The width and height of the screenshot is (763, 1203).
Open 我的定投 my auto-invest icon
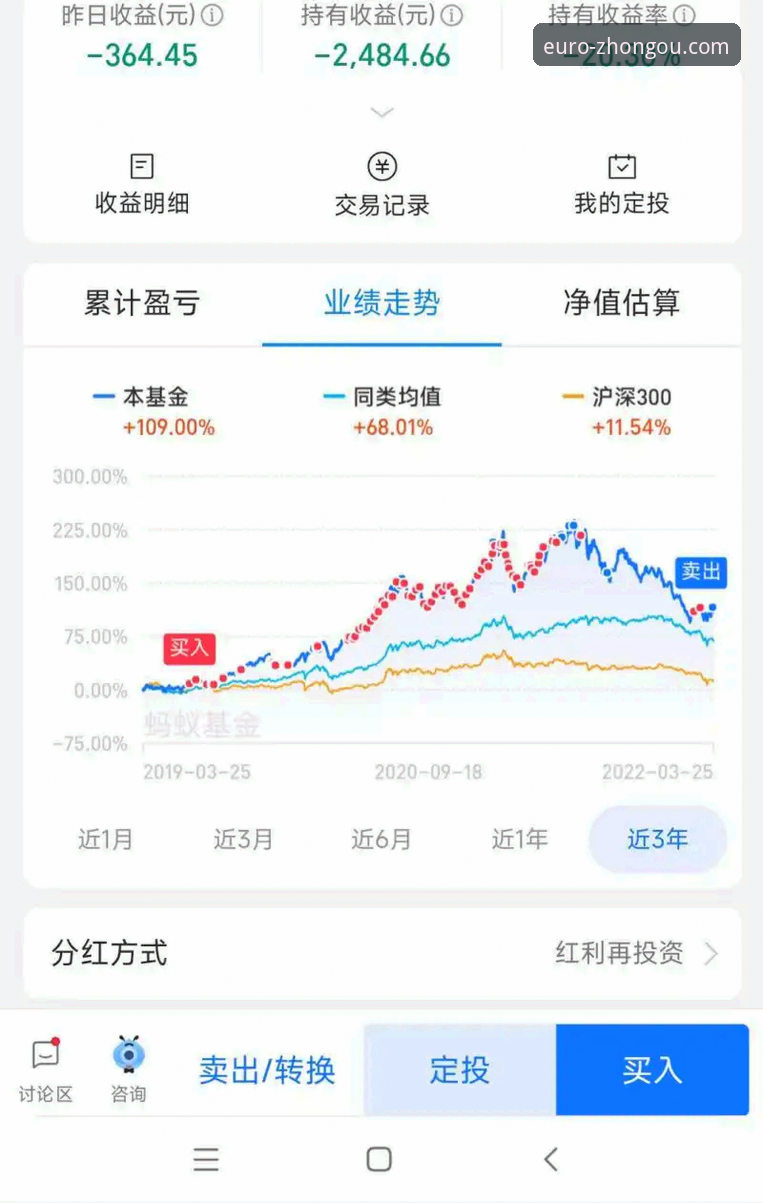(x=622, y=183)
